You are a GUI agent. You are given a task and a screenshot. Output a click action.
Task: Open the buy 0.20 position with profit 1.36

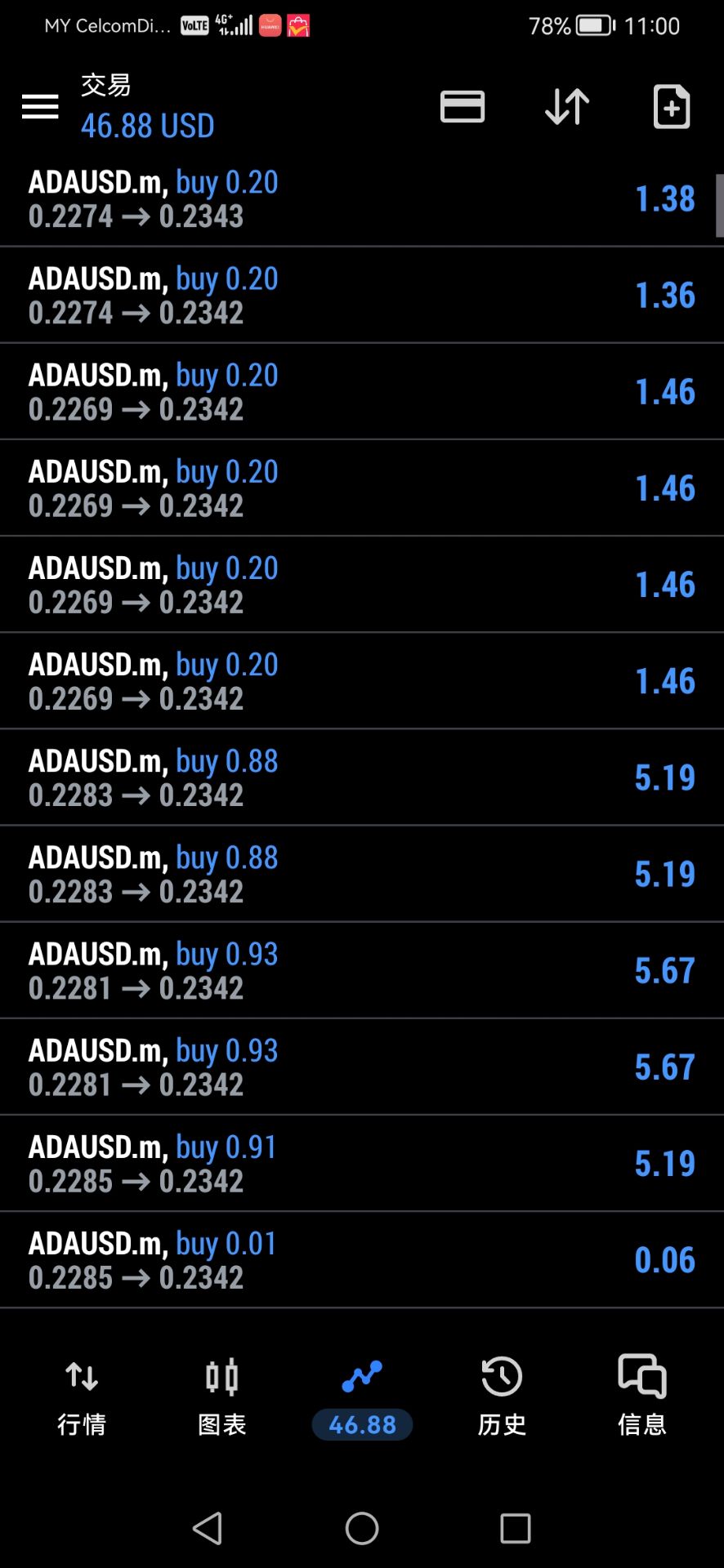coord(362,295)
